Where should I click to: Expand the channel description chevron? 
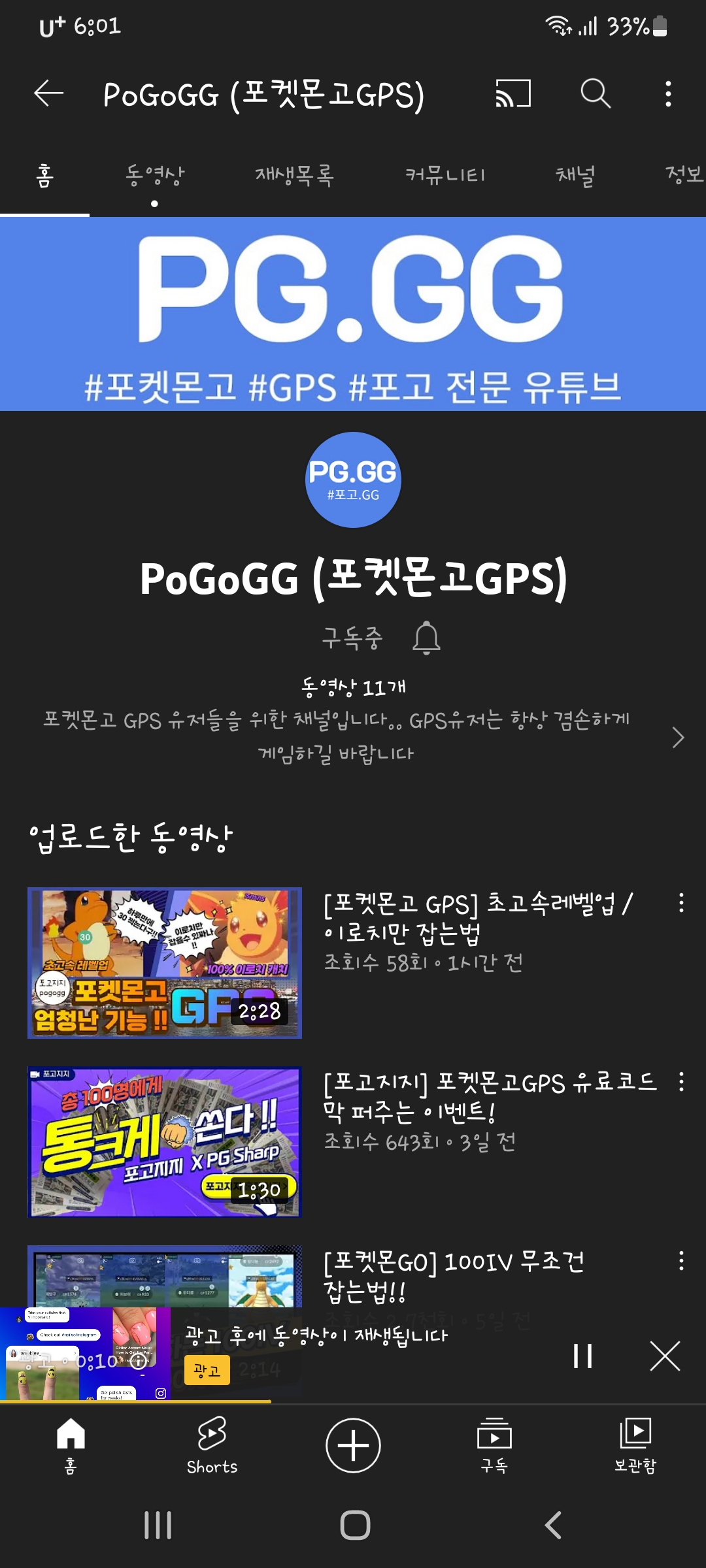[678, 738]
